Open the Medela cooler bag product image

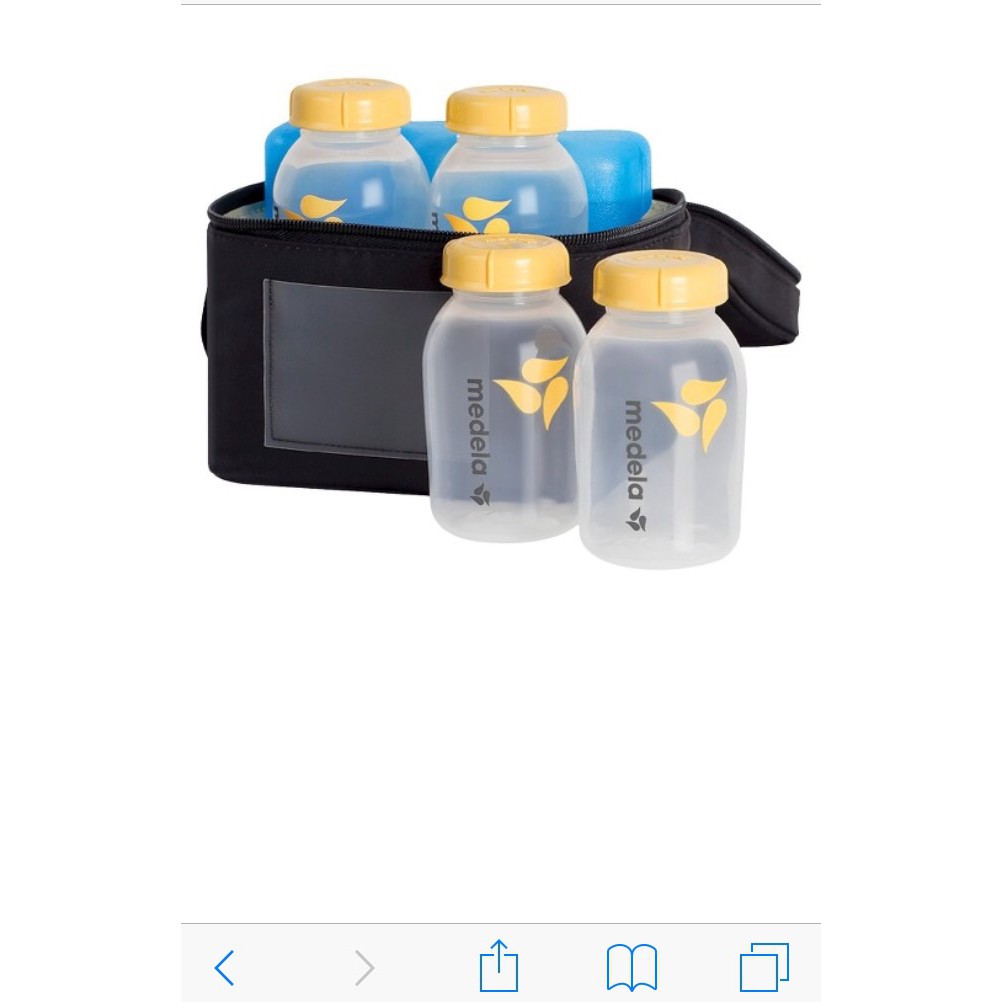[500, 322]
